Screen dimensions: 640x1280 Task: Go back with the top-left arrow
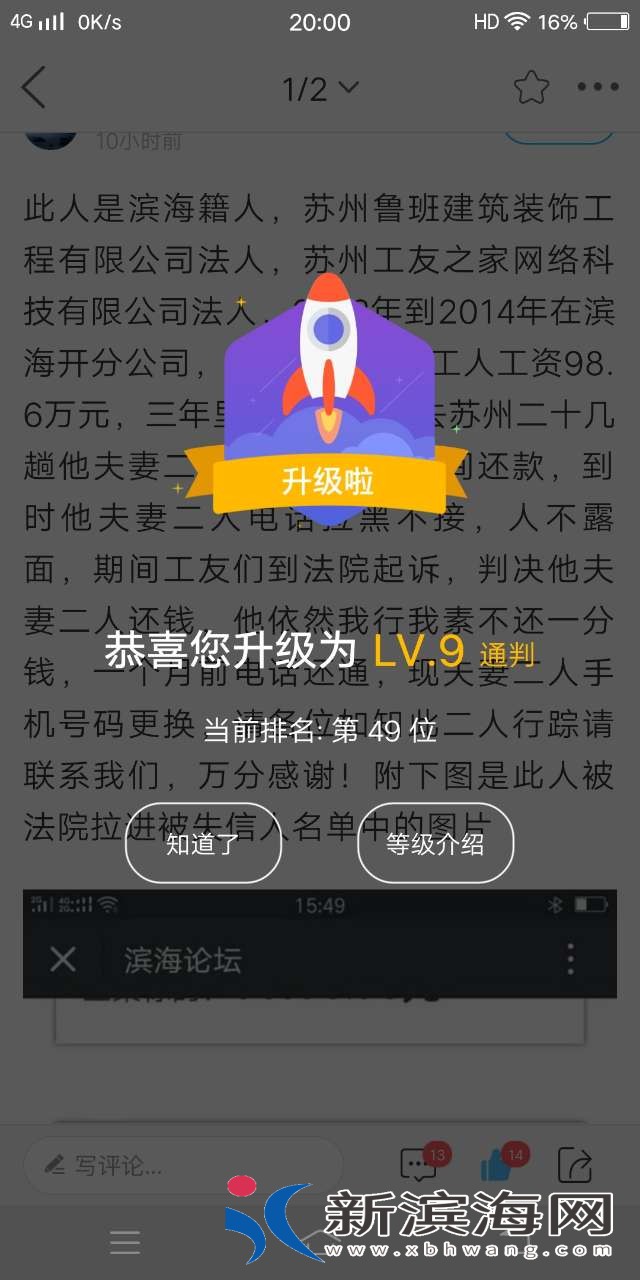point(34,88)
